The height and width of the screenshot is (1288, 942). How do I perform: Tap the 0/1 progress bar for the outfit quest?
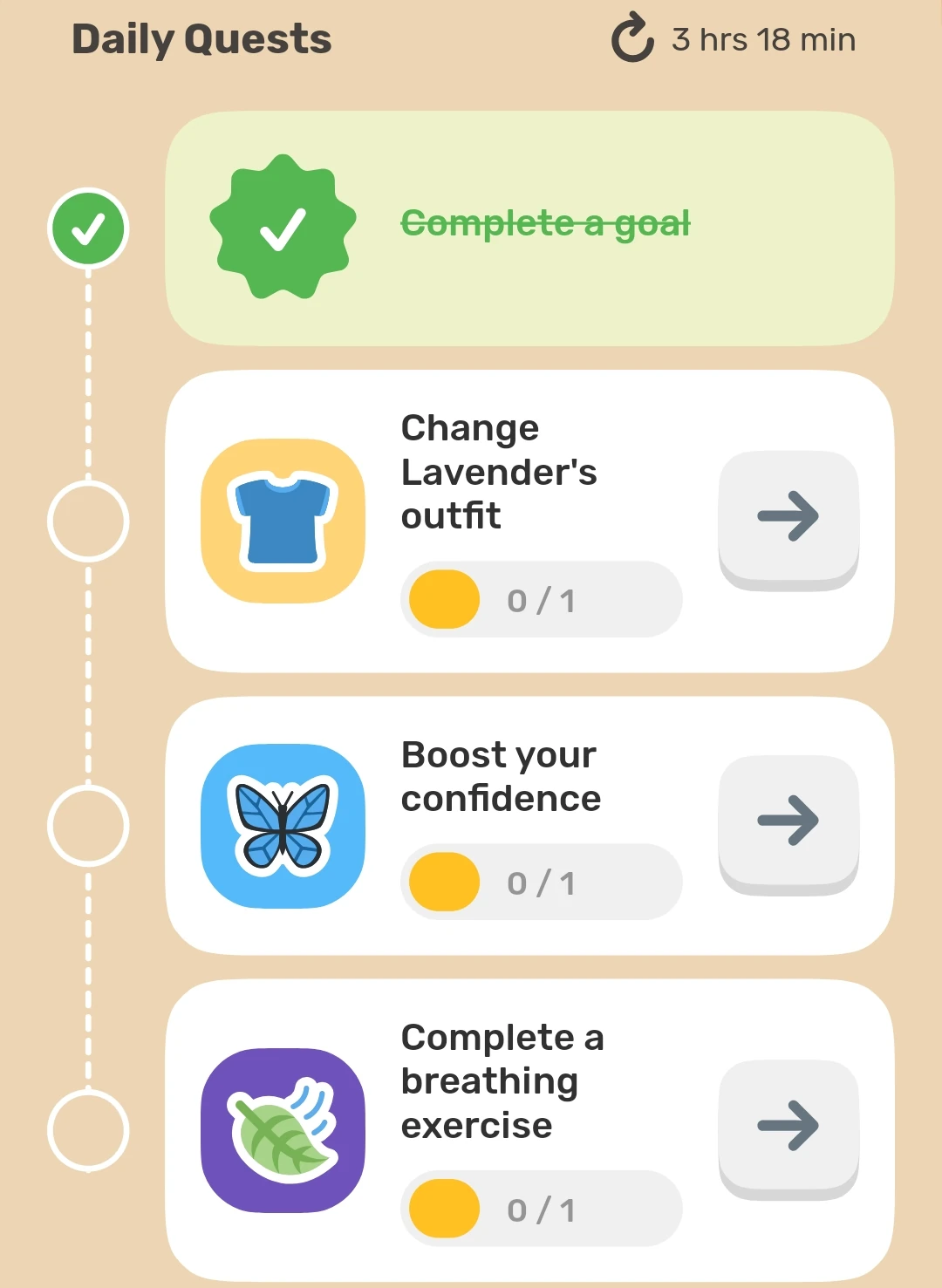(540, 599)
